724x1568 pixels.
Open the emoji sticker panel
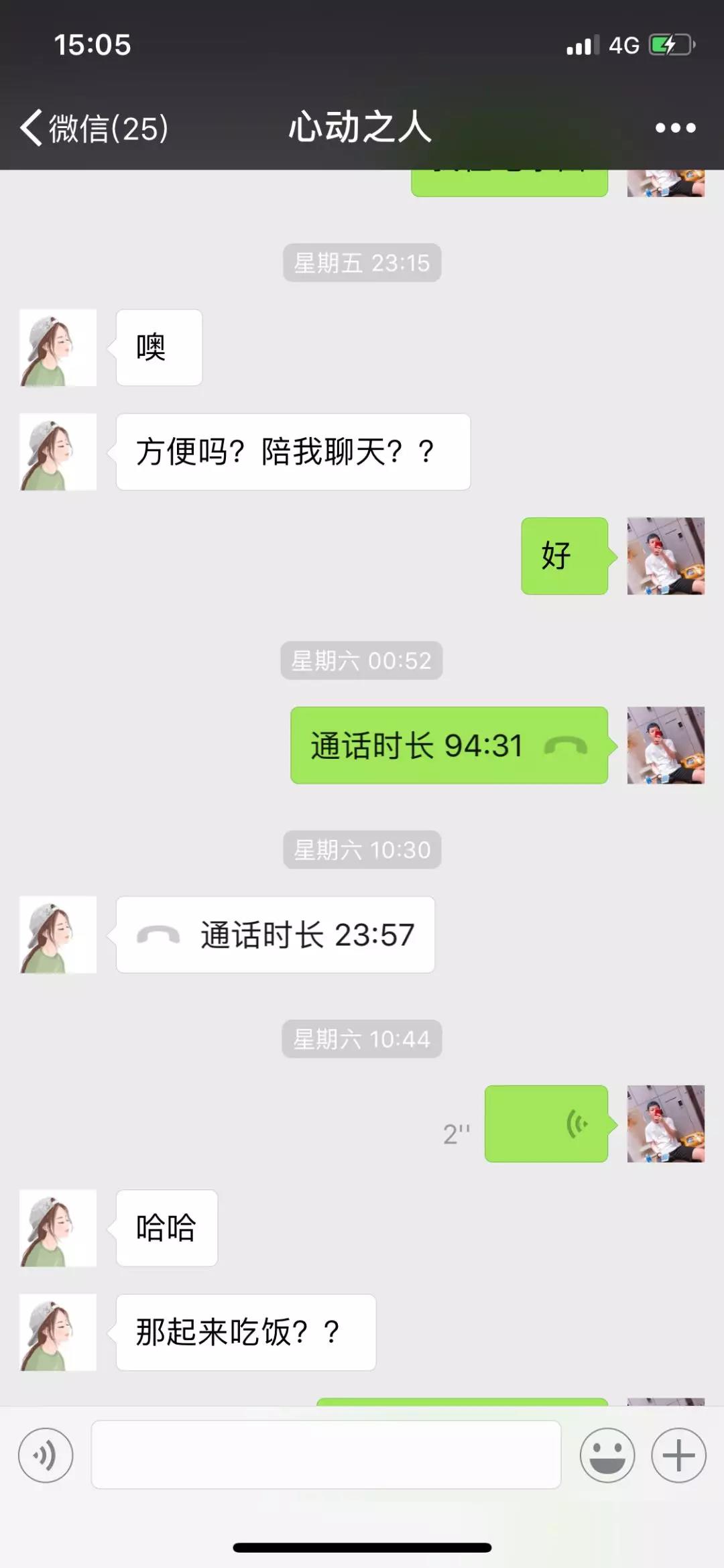607,1455
